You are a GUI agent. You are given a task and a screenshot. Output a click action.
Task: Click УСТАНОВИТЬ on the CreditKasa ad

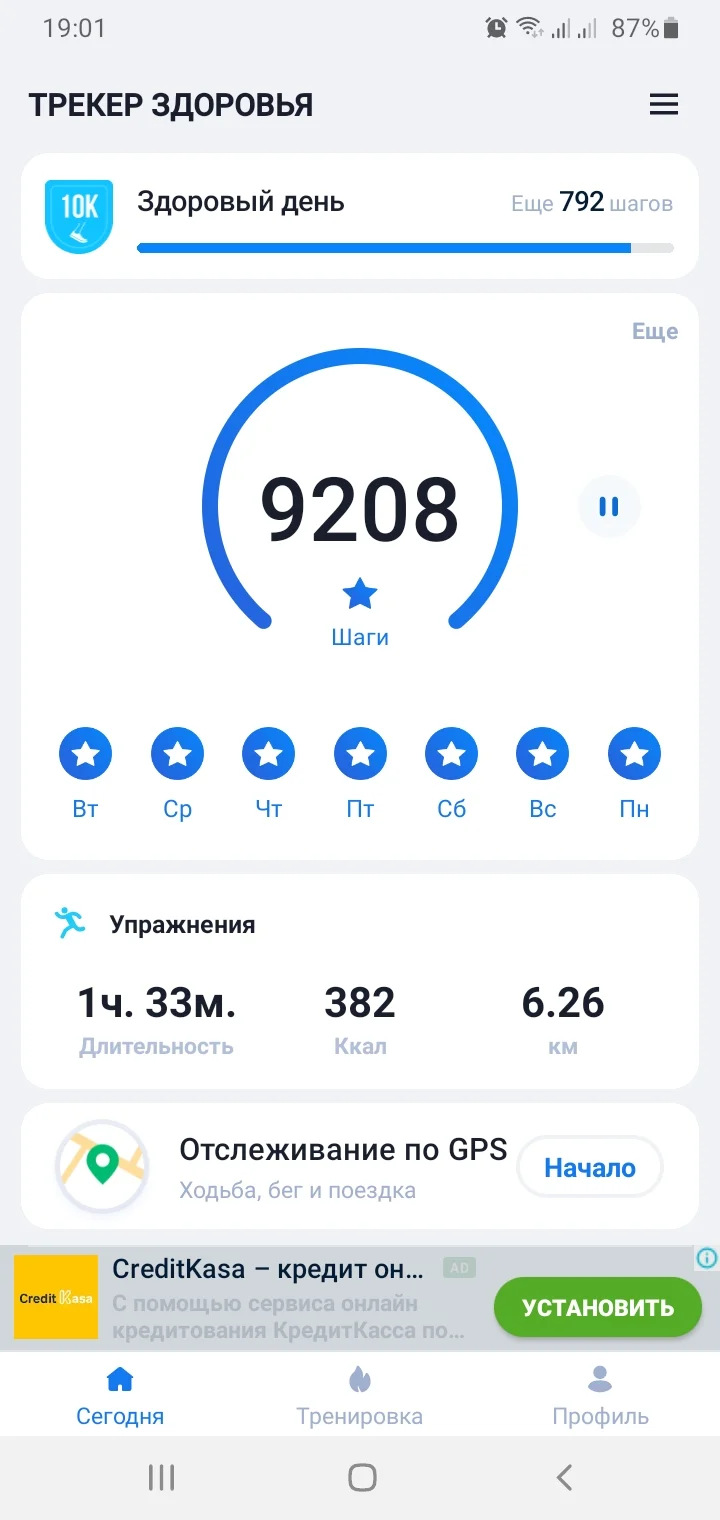(x=597, y=1307)
